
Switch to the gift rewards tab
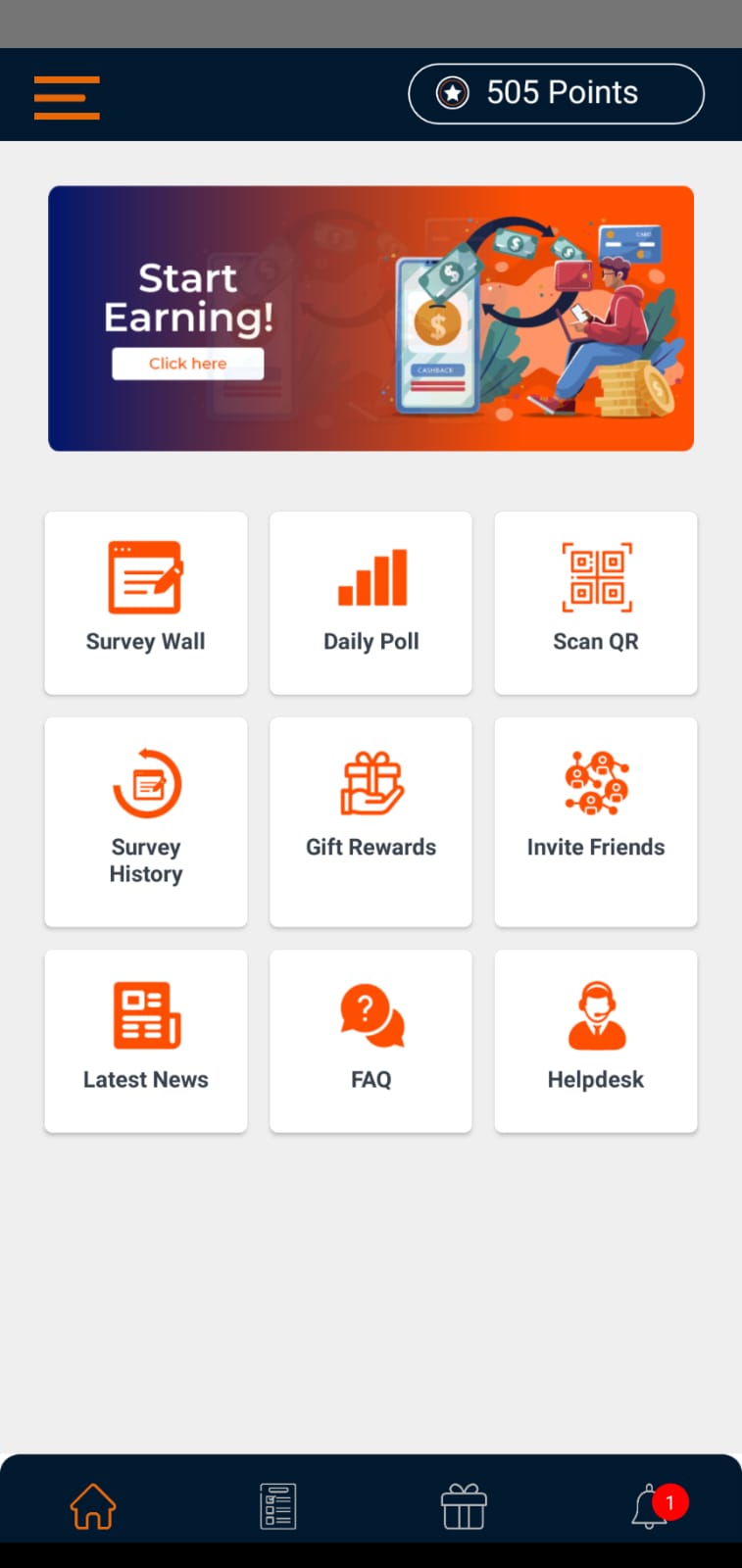[464, 1505]
